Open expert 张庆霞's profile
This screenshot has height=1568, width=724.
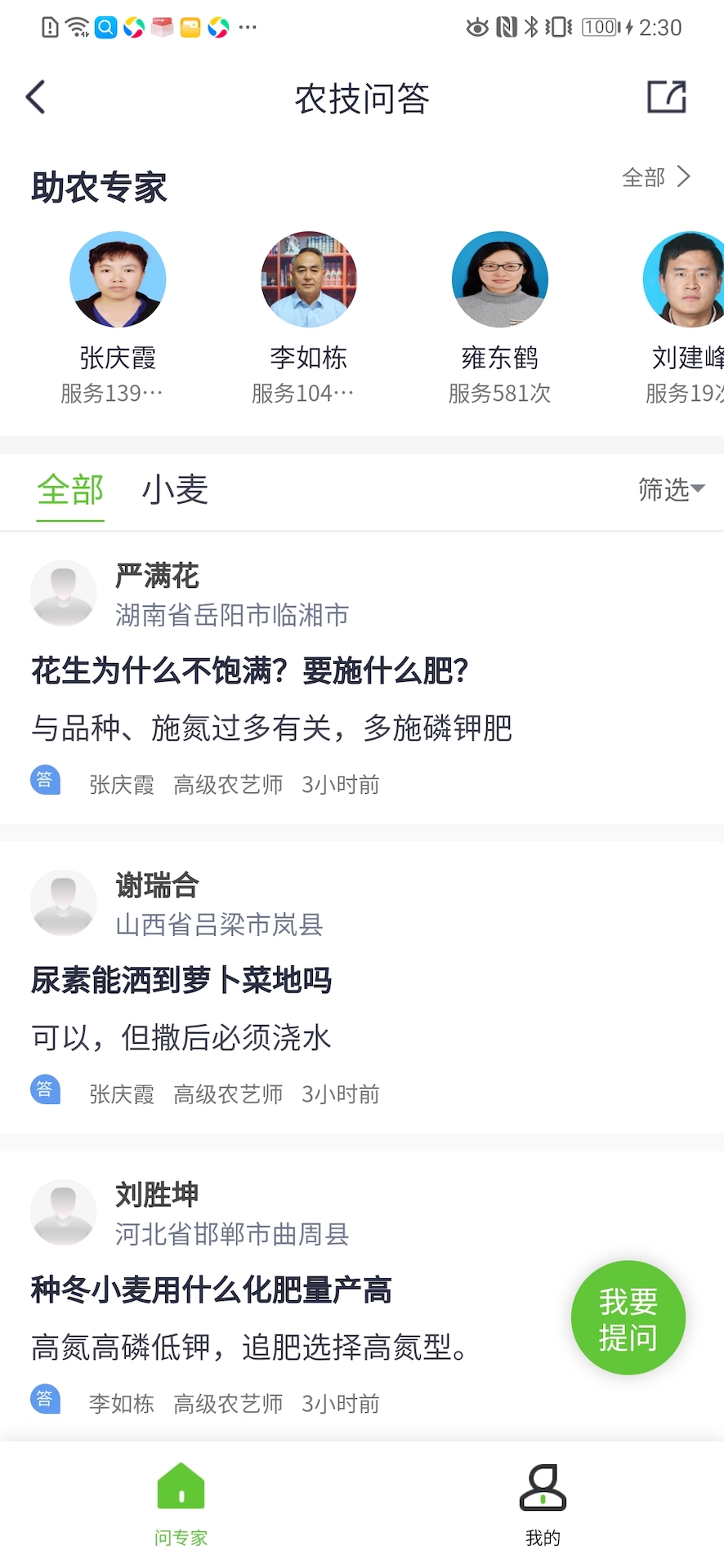click(x=118, y=318)
